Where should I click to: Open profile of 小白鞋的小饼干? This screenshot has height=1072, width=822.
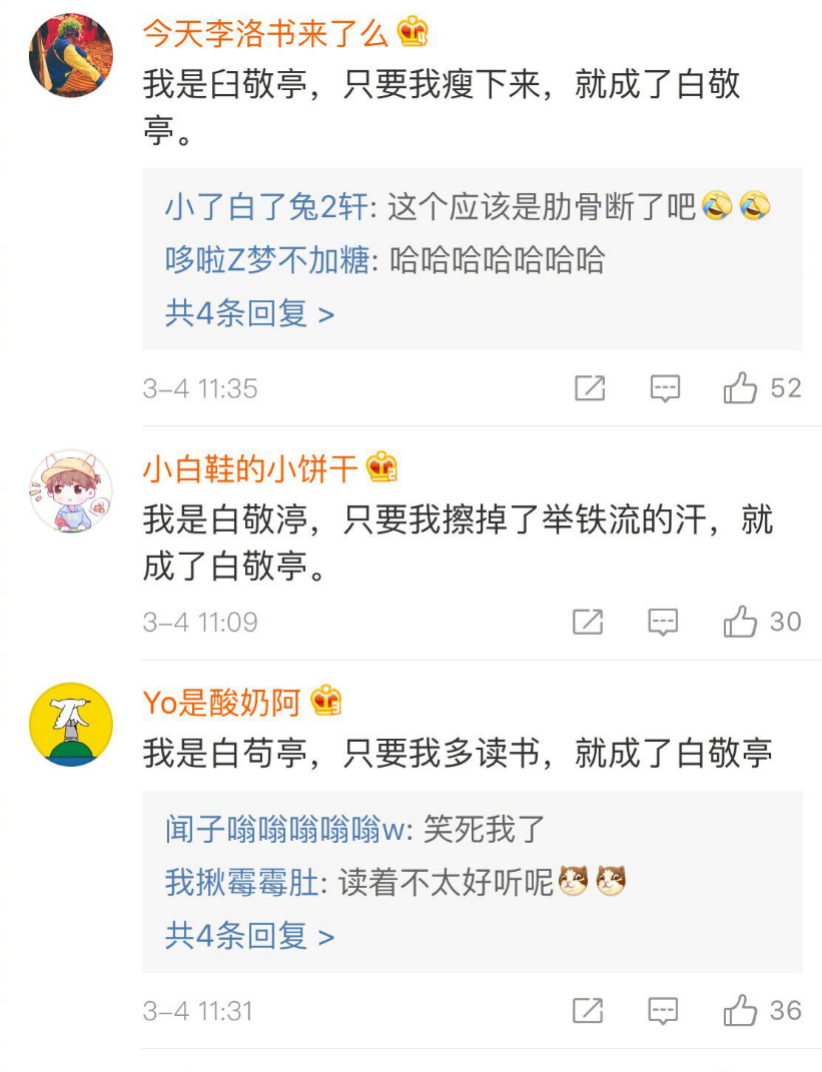(250, 467)
